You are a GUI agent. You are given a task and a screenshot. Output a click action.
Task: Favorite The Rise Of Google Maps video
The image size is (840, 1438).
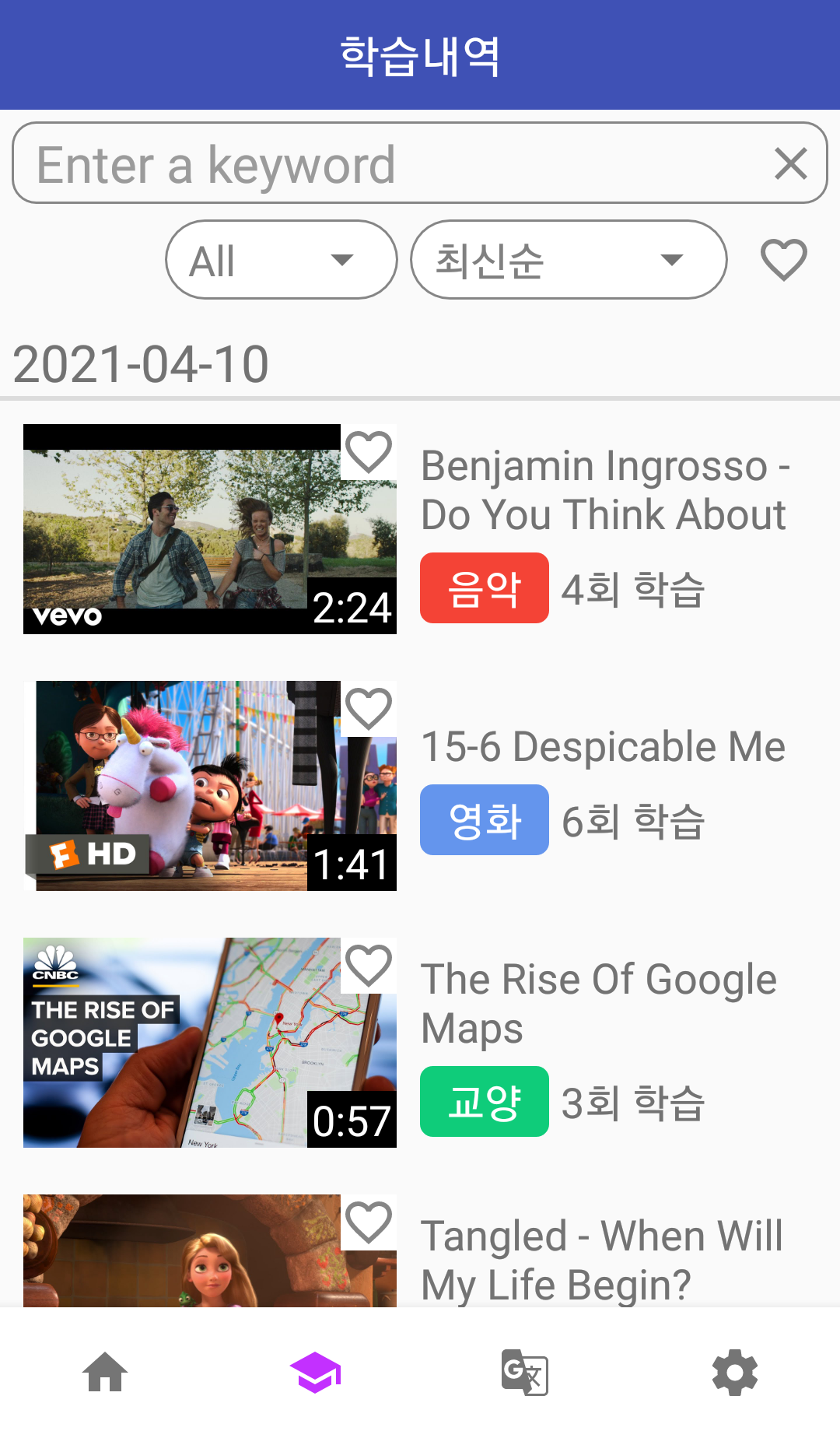[x=369, y=966]
